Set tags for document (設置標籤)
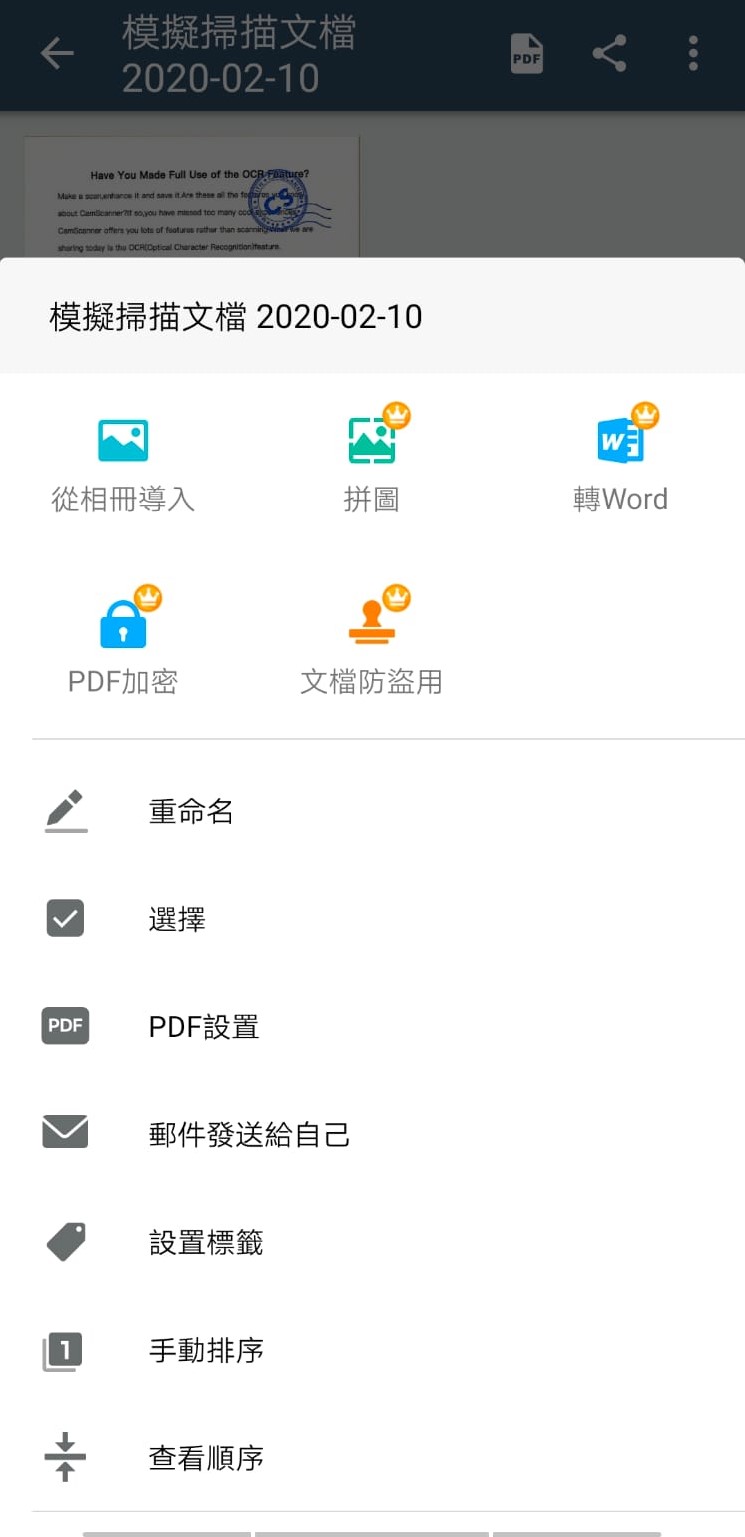 point(206,1242)
